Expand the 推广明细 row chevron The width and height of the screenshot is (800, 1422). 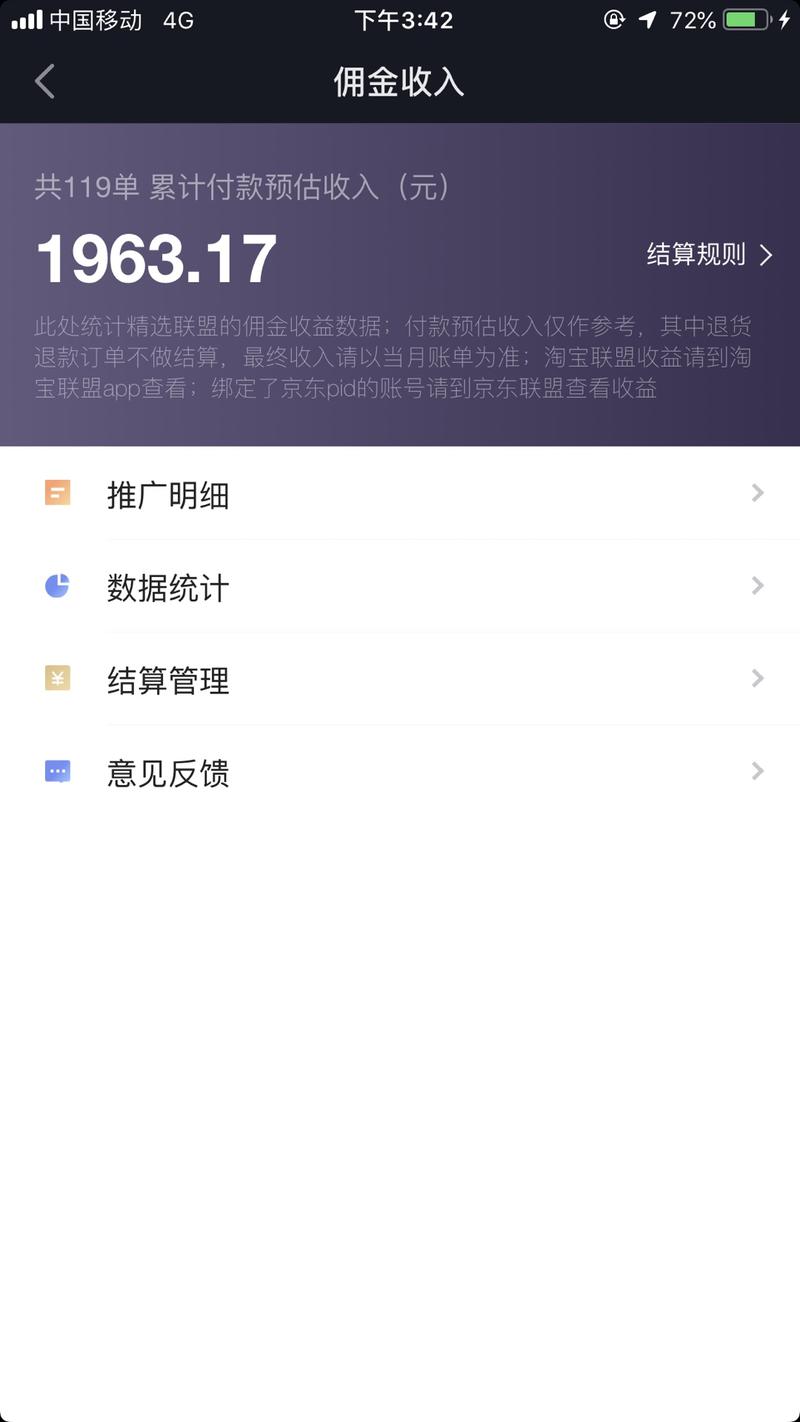(758, 492)
